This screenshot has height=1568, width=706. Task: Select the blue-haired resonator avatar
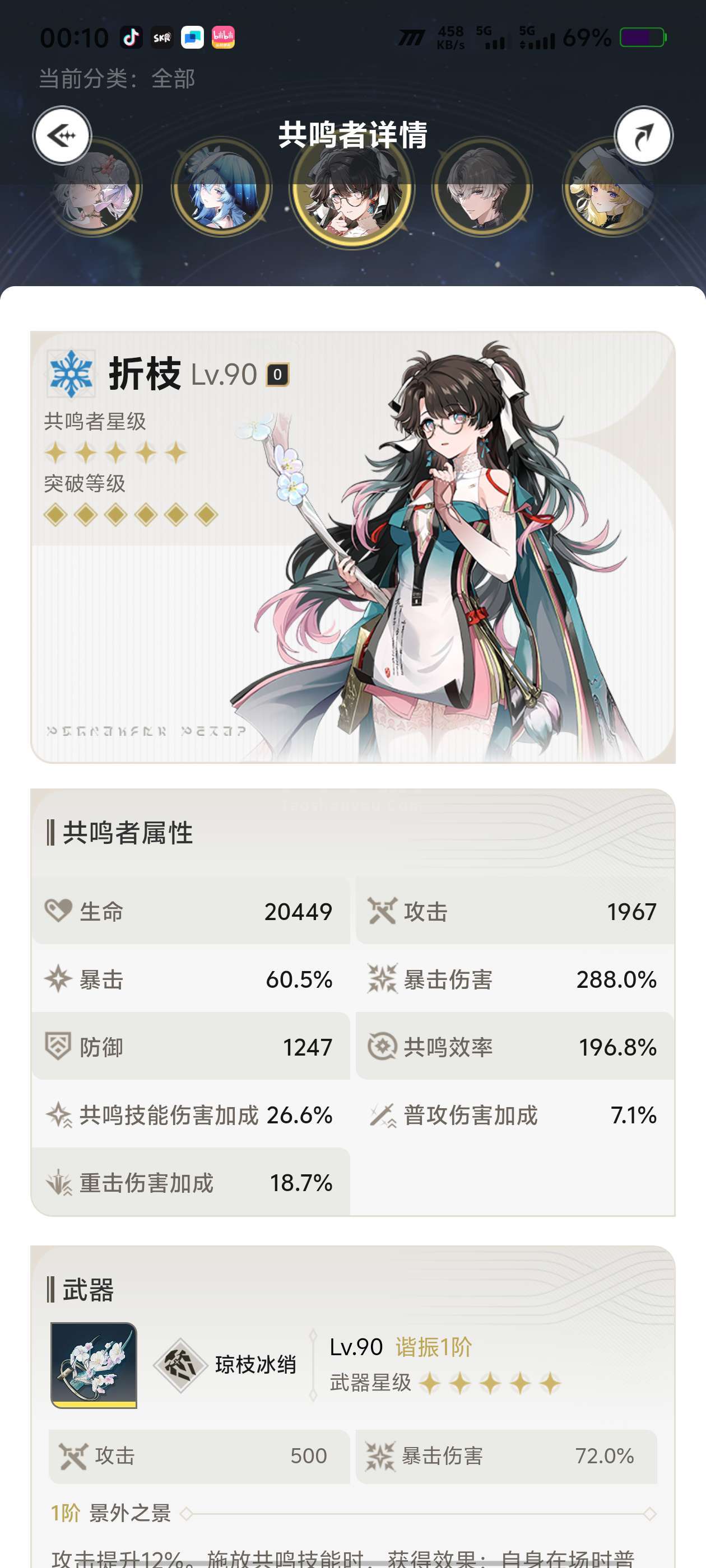221,189
